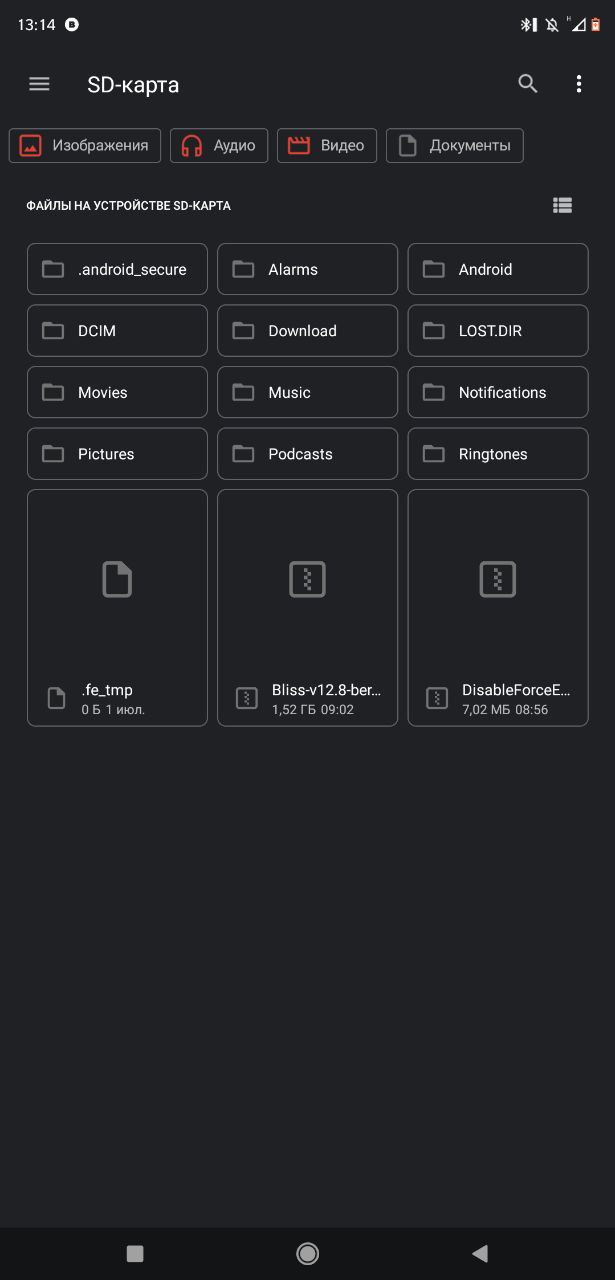Viewport: 615px width, 1280px height.
Task: Open the .android_secure folder
Action: [117, 269]
